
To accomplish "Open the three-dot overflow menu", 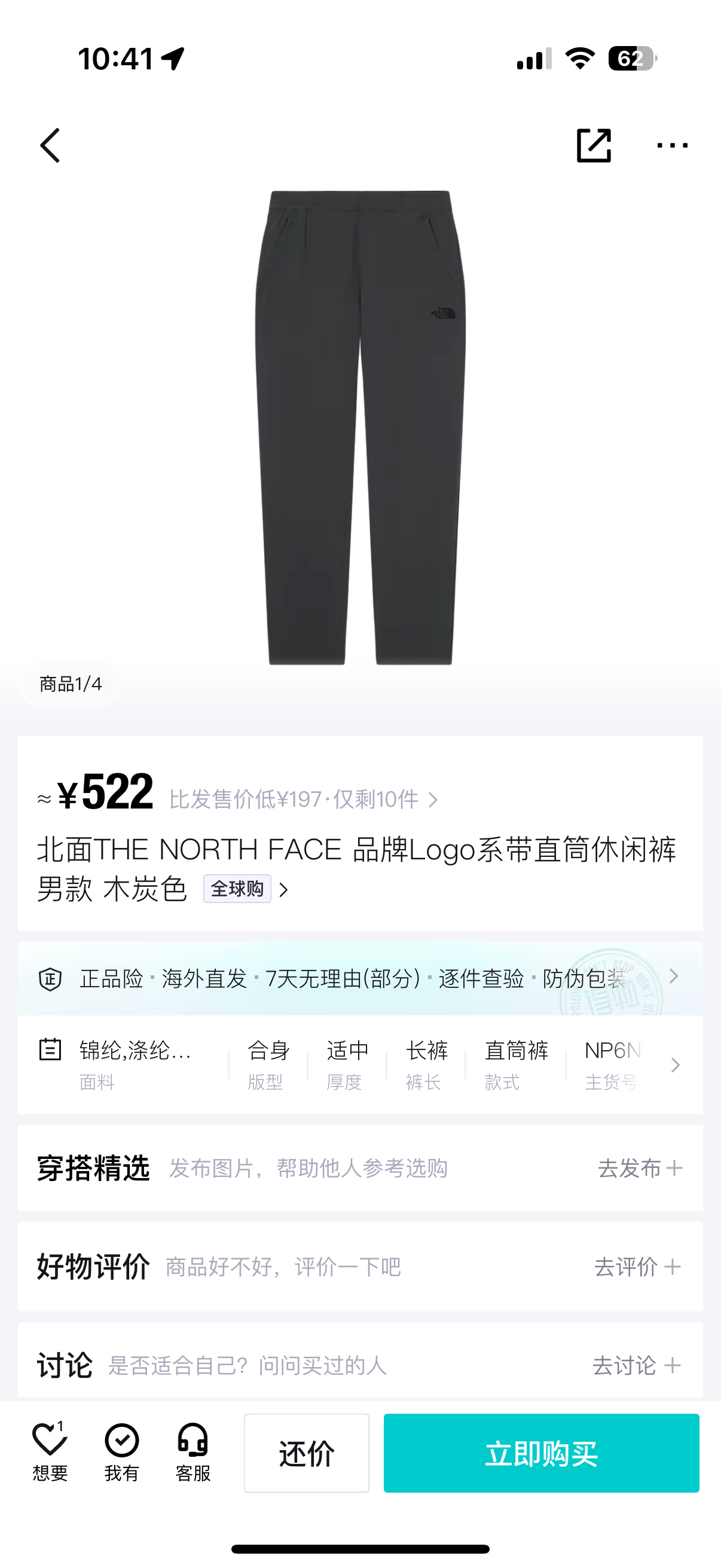I will (x=673, y=145).
